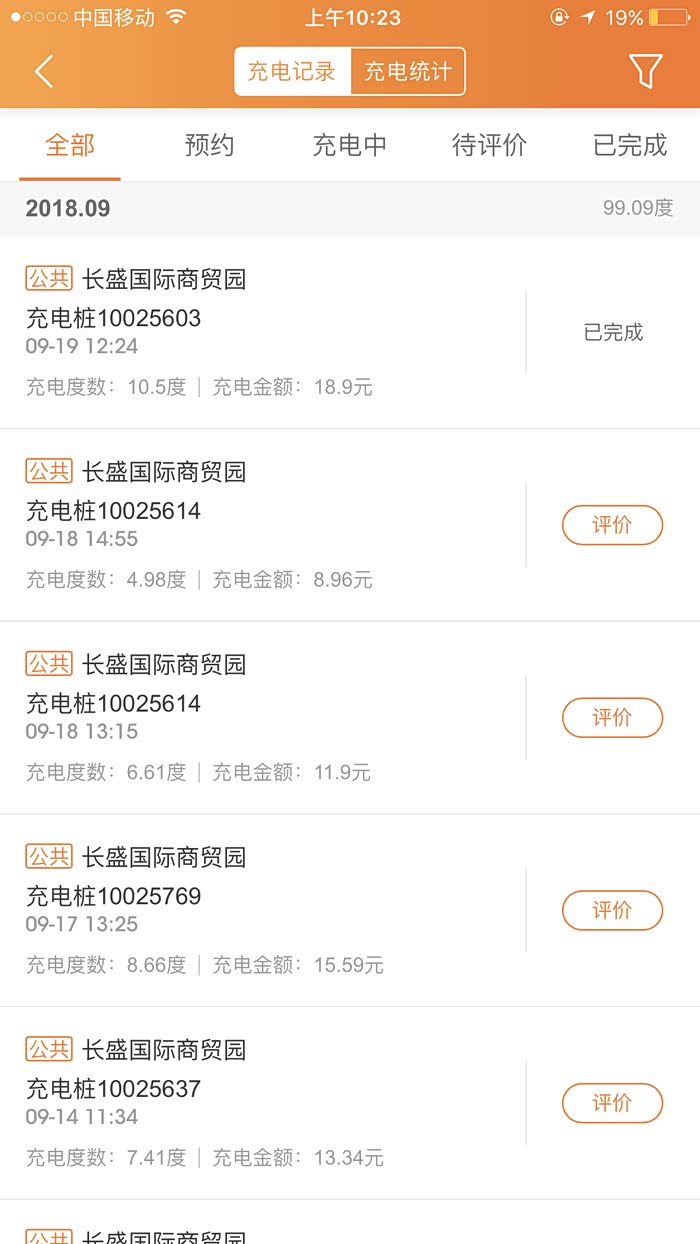700x1244 pixels.
Task: View the 已完成 tab
Action: pos(630,145)
